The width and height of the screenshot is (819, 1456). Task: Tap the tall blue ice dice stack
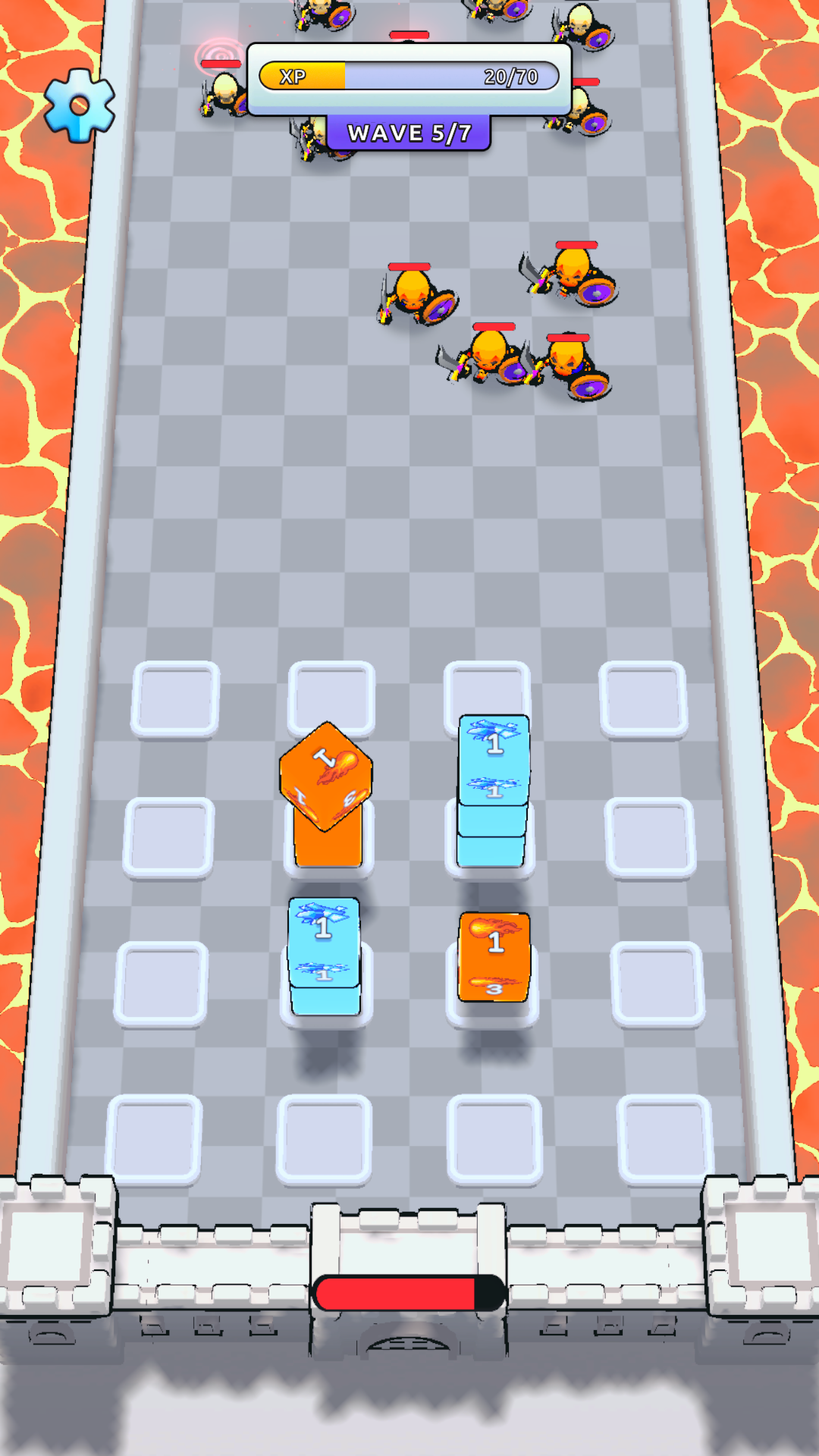(493, 791)
